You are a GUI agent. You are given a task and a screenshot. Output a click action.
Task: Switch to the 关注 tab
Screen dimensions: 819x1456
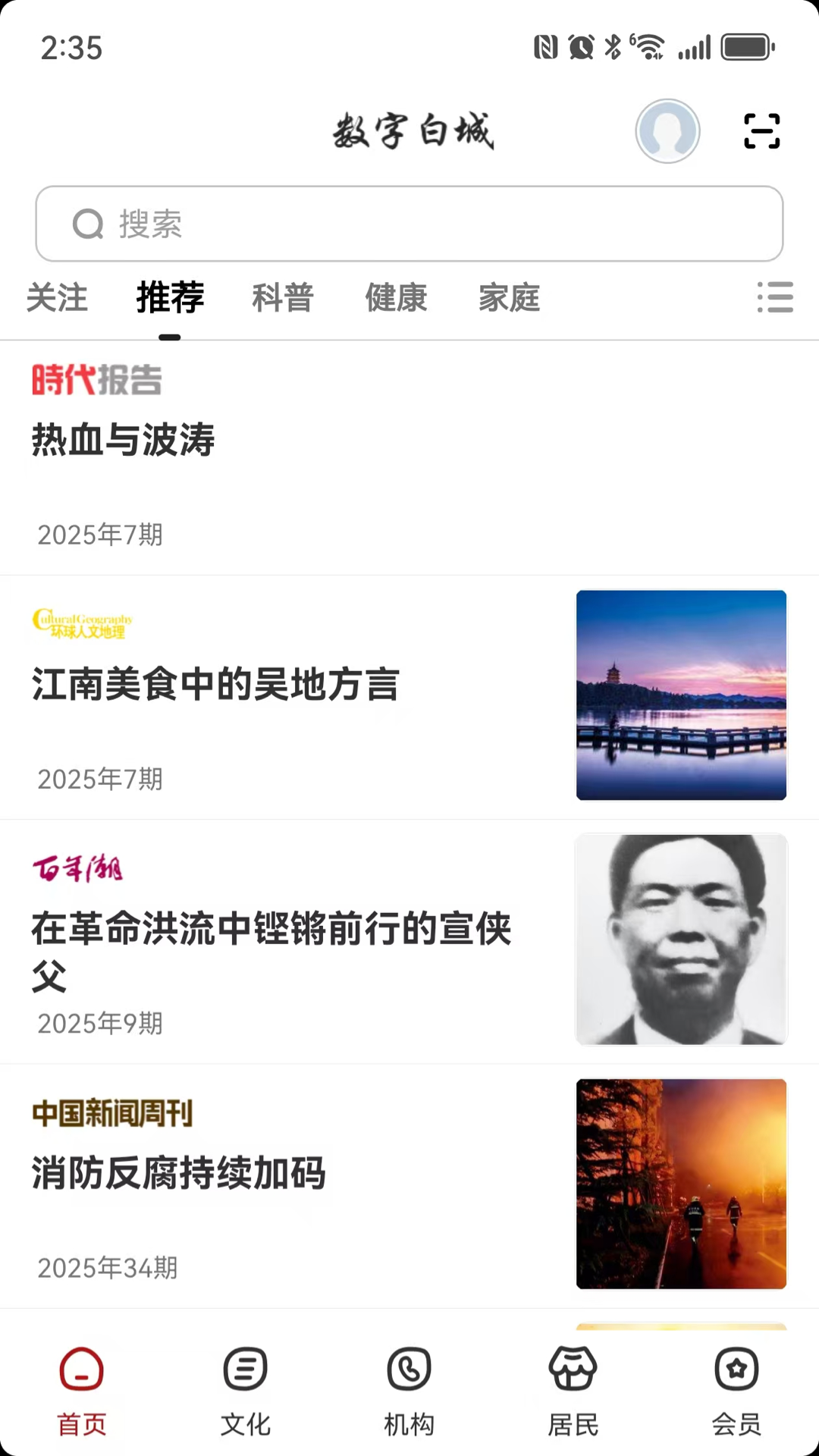(57, 297)
